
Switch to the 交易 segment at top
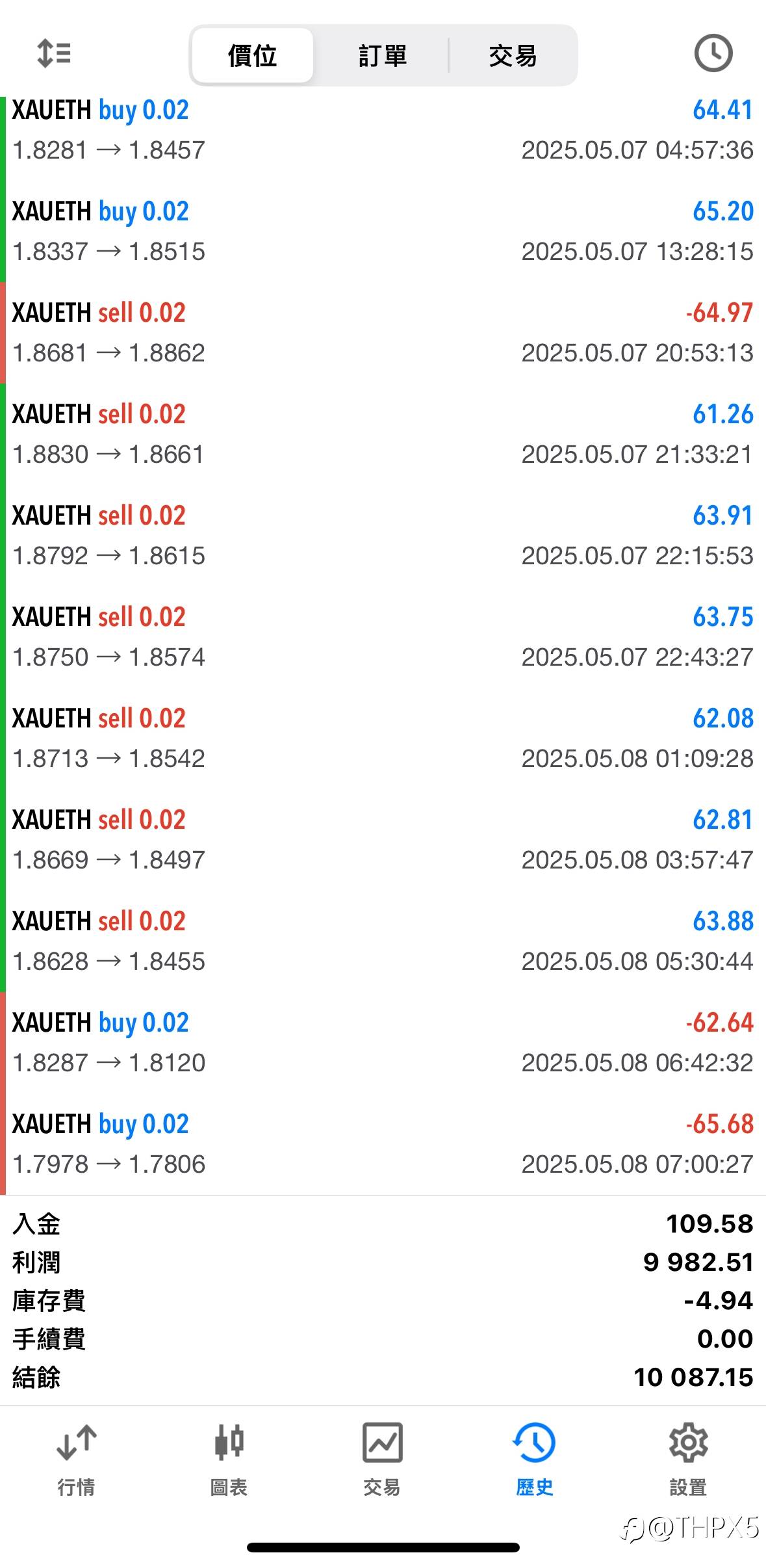click(513, 55)
